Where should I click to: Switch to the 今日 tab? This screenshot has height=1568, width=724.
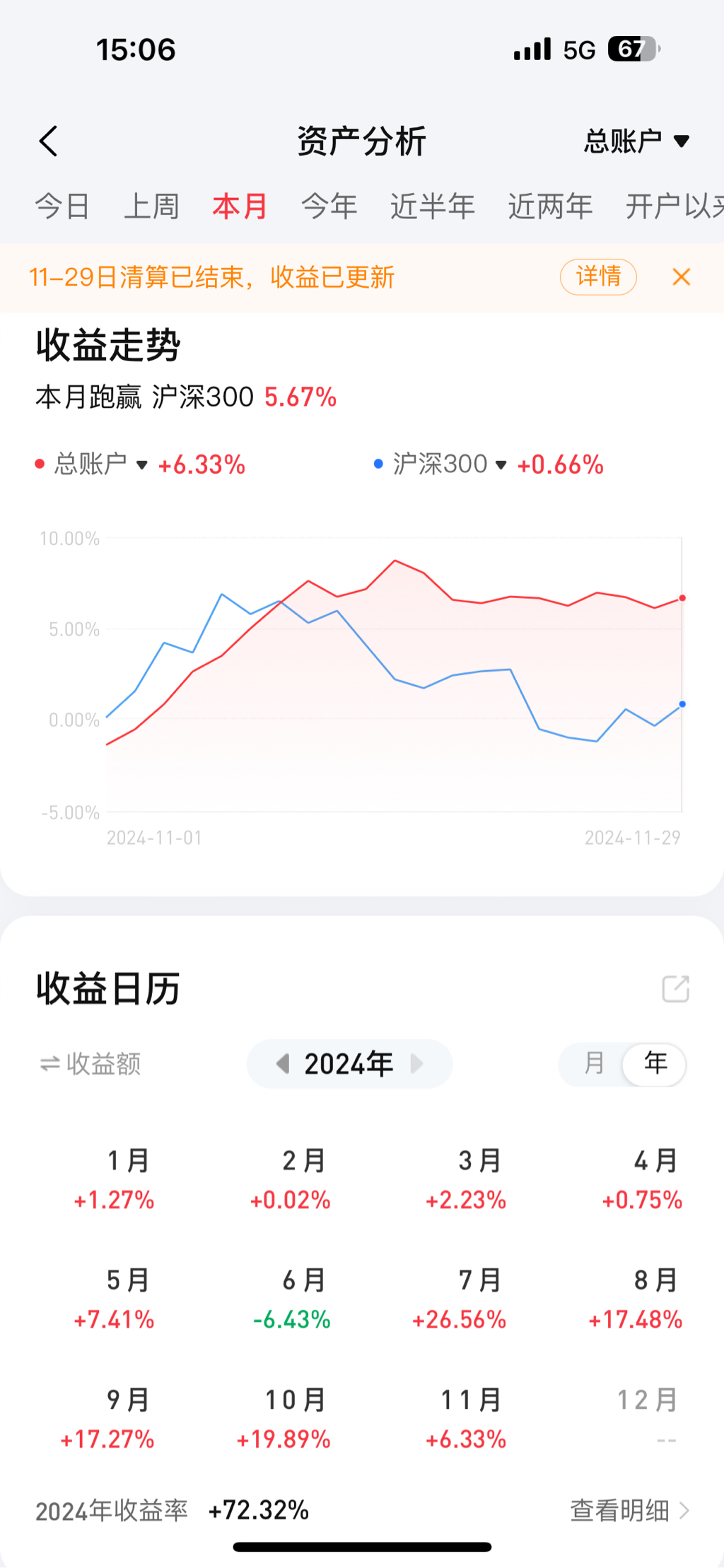click(62, 206)
